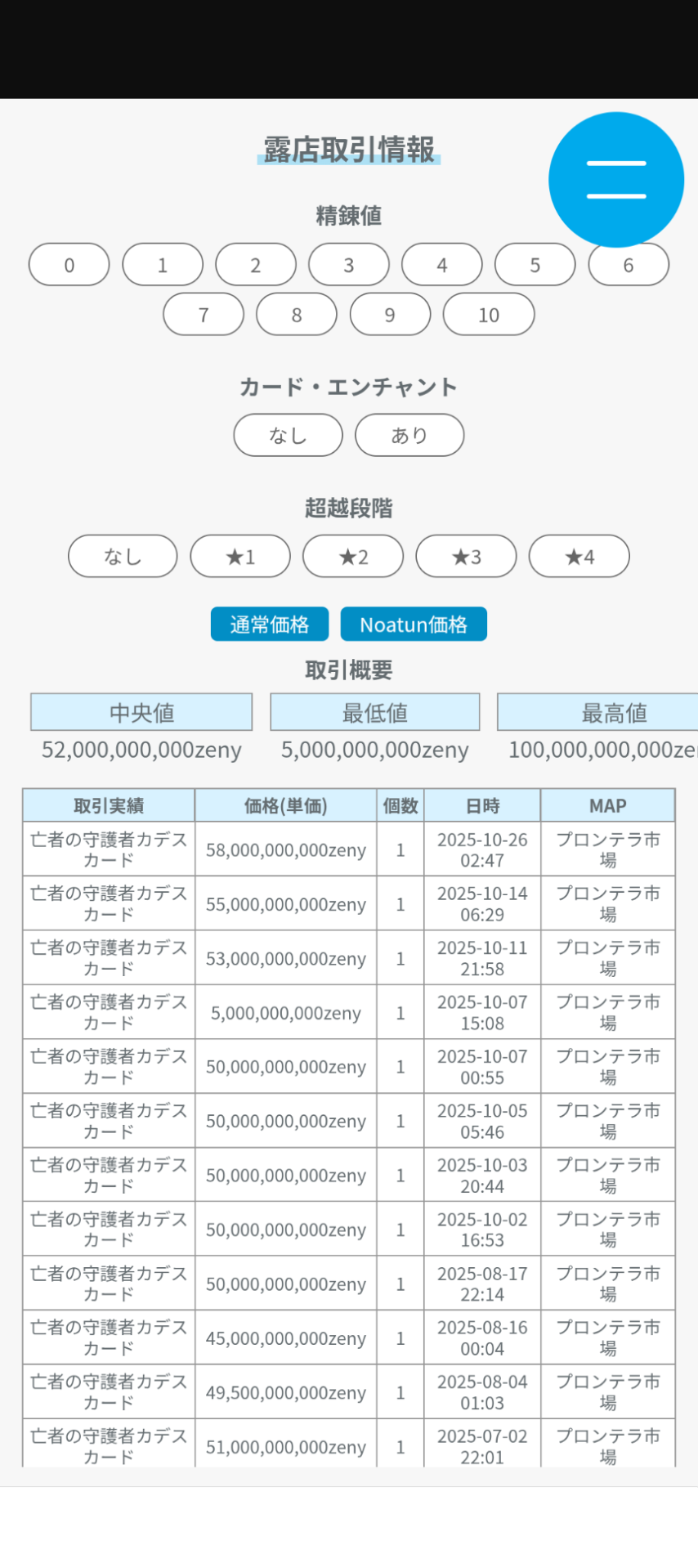This screenshot has height=1568, width=698.
Task: Switch to Noatun価格 view
Action: tap(414, 625)
